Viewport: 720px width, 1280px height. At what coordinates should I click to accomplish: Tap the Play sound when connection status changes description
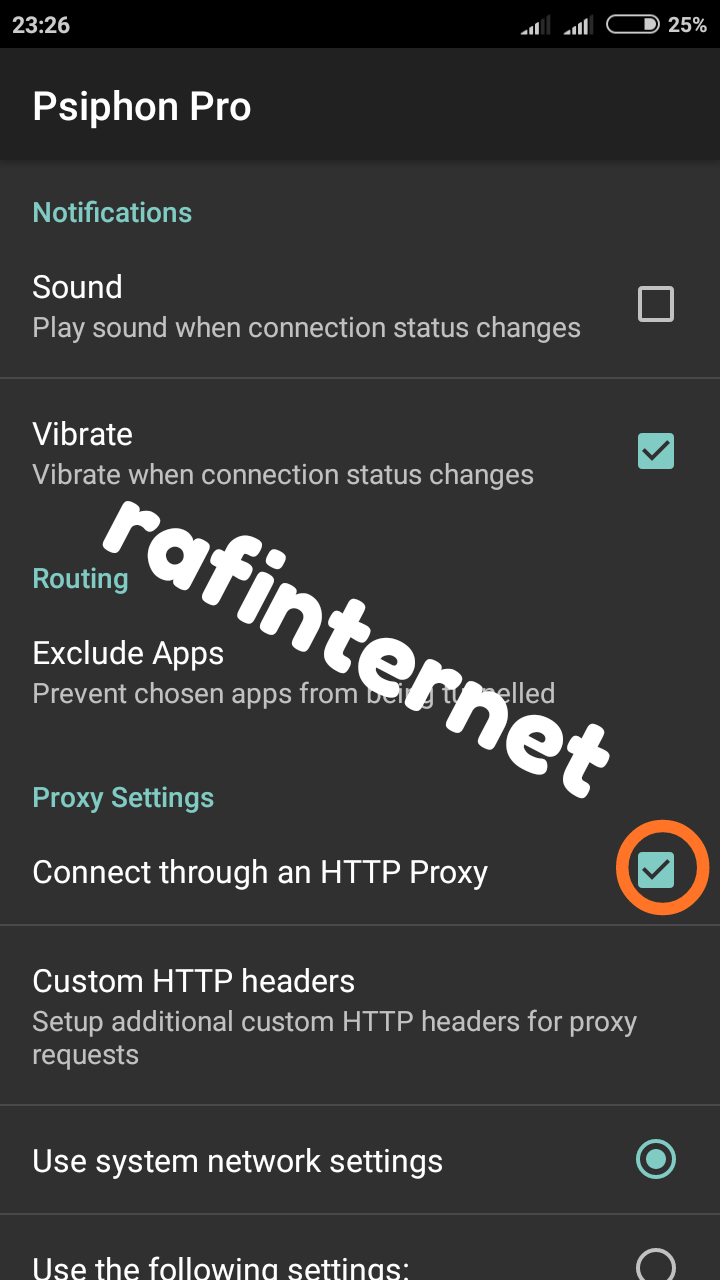coord(307,327)
